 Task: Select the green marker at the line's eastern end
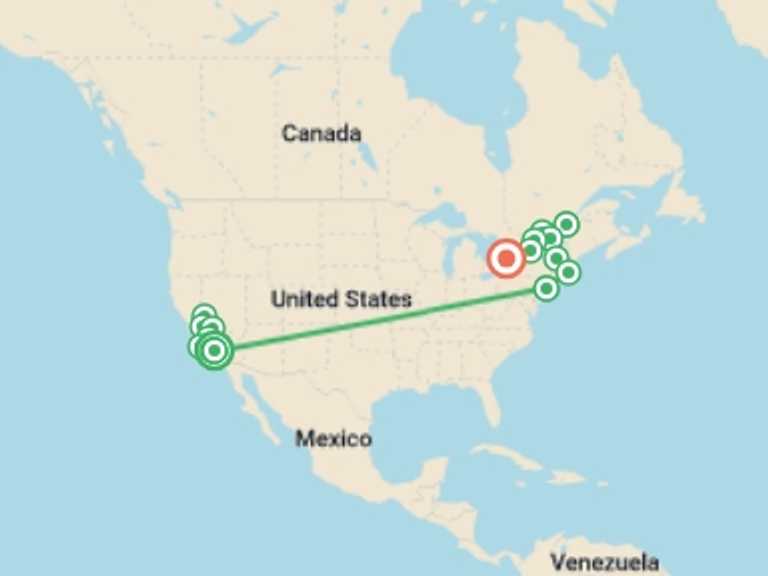(x=546, y=288)
